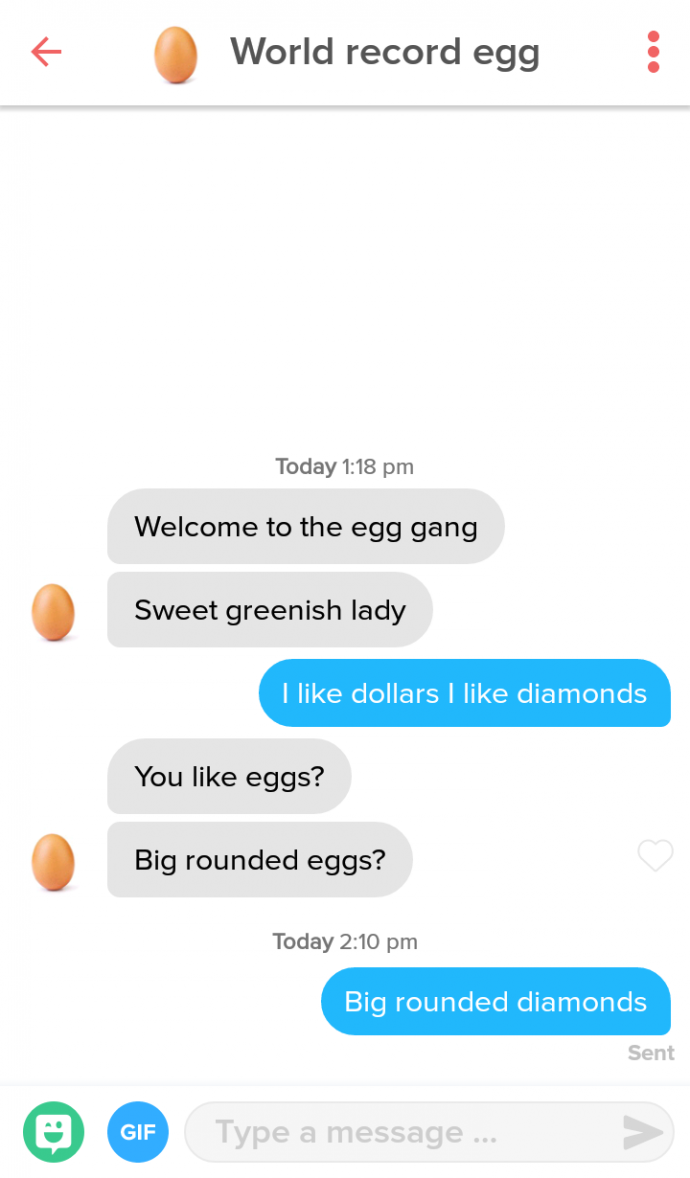Open World record egg's profile from header
This screenshot has width=690, height=1178.
tap(176, 54)
